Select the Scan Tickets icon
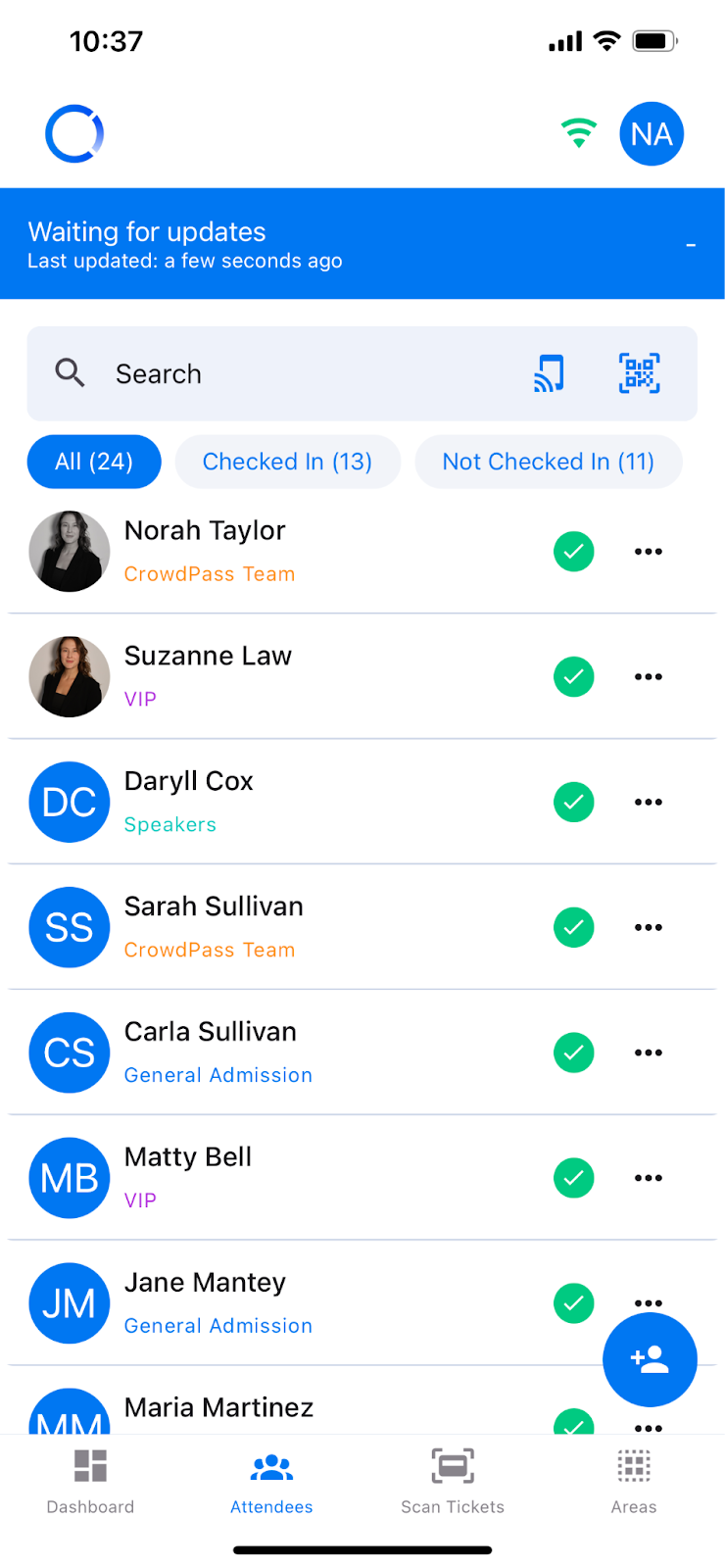The height and width of the screenshot is (1568, 725). [452, 1466]
